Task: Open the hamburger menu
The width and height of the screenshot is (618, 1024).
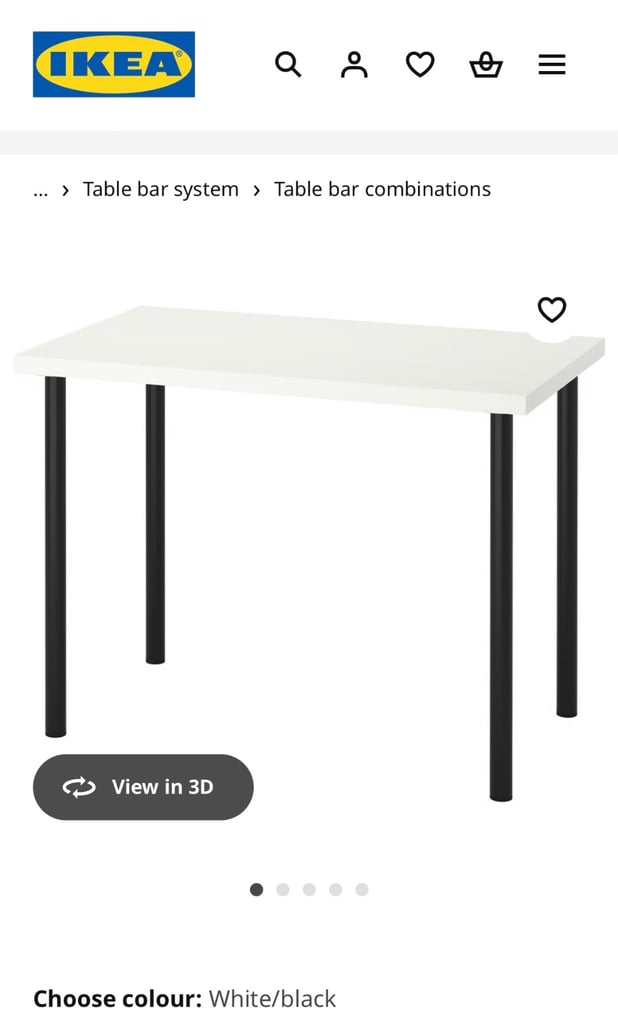Action: pos(552,65)
